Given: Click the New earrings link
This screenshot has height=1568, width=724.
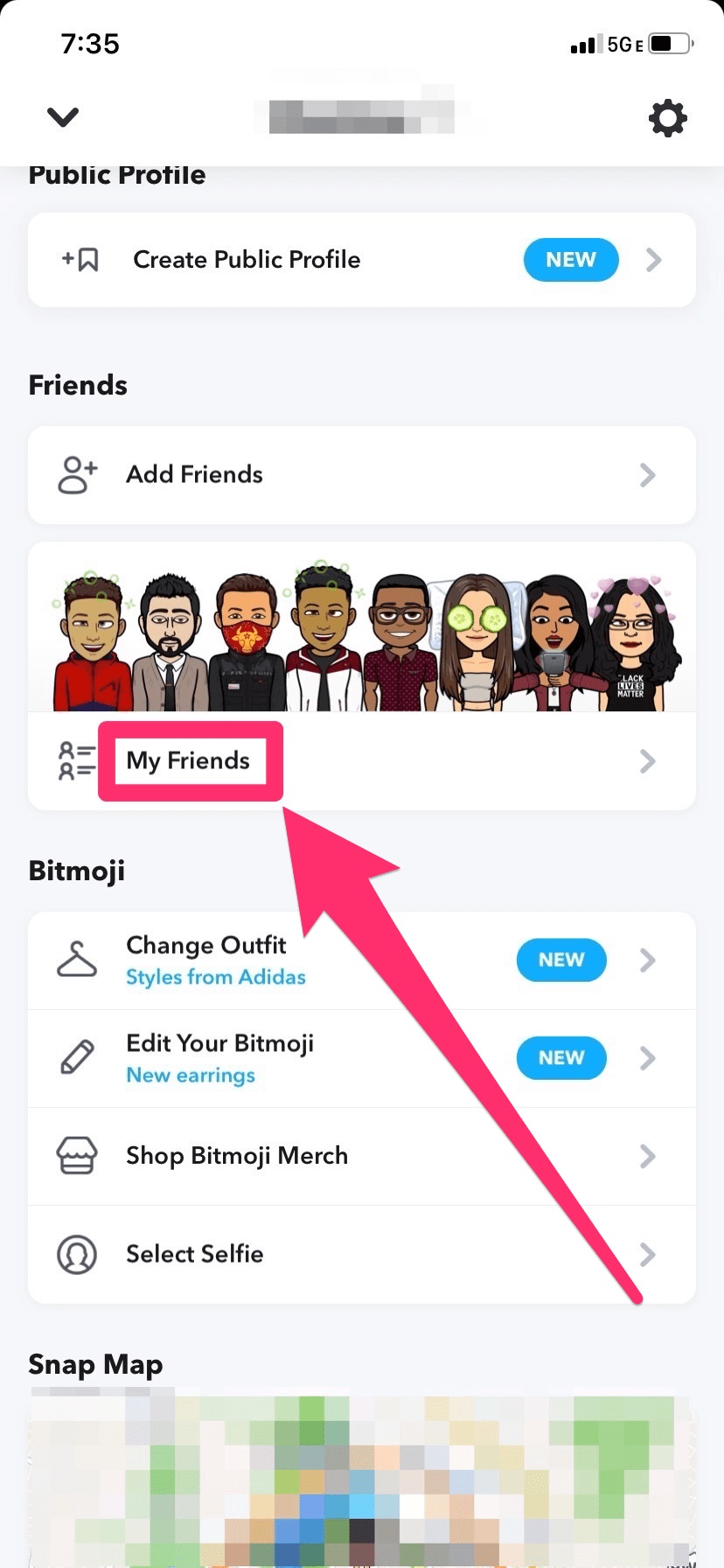Looking at the screenshot, I should 191,1074.
